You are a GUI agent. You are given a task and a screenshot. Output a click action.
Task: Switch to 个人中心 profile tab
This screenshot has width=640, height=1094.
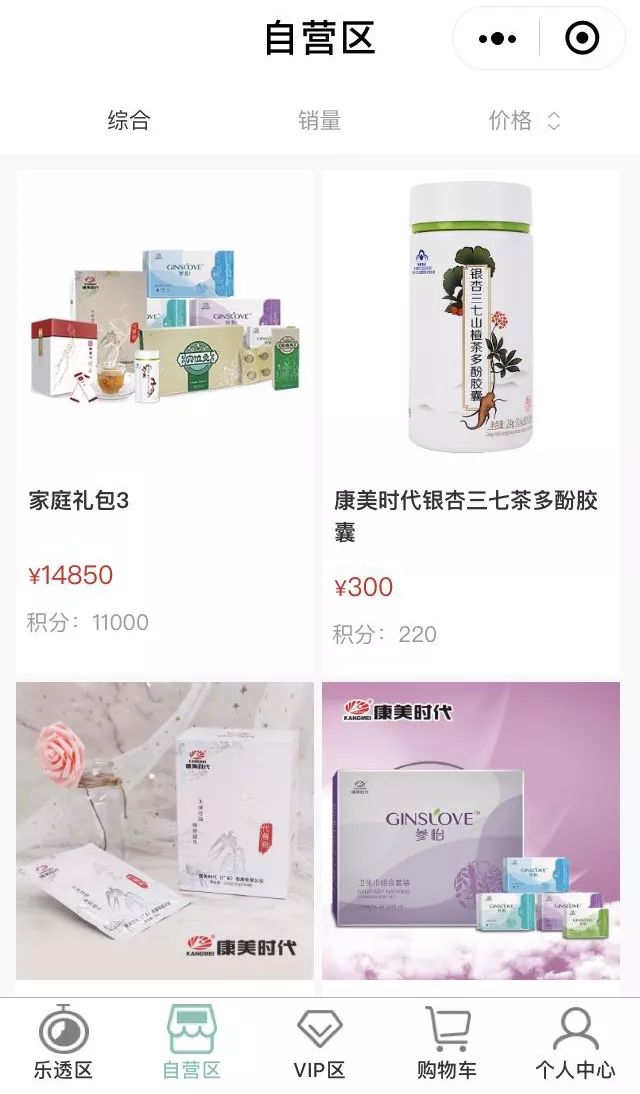point(575,1043)
